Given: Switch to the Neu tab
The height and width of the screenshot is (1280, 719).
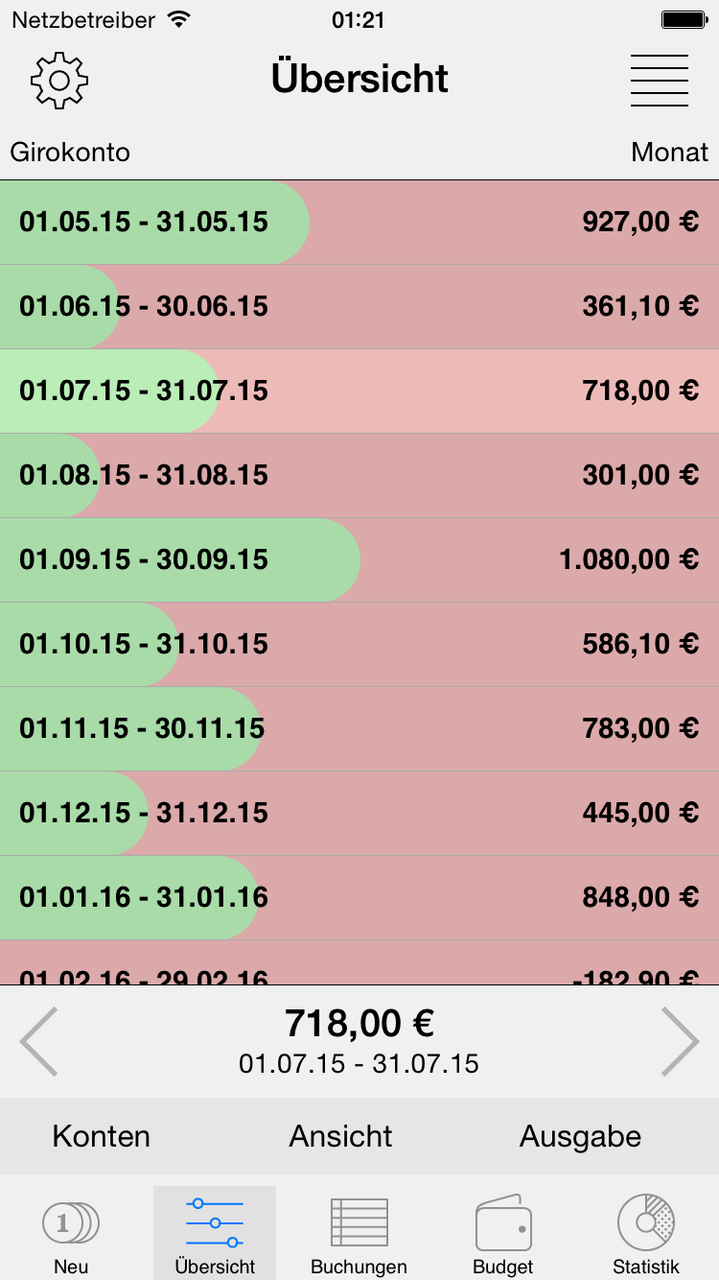Looking at the screenshot, I should pyautogui.click(x=71, y=1233).
